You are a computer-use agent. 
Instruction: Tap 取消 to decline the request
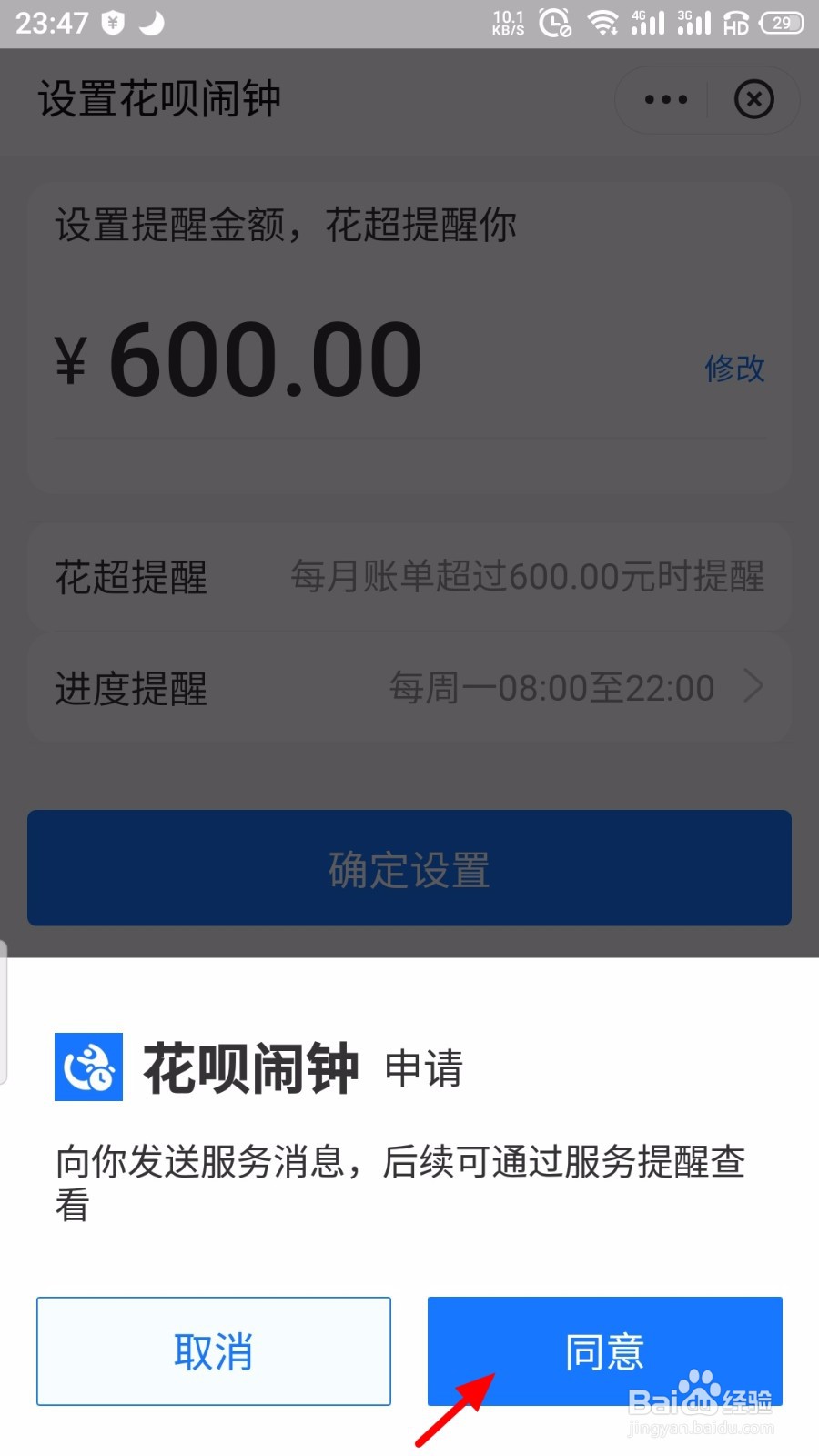213,1351
